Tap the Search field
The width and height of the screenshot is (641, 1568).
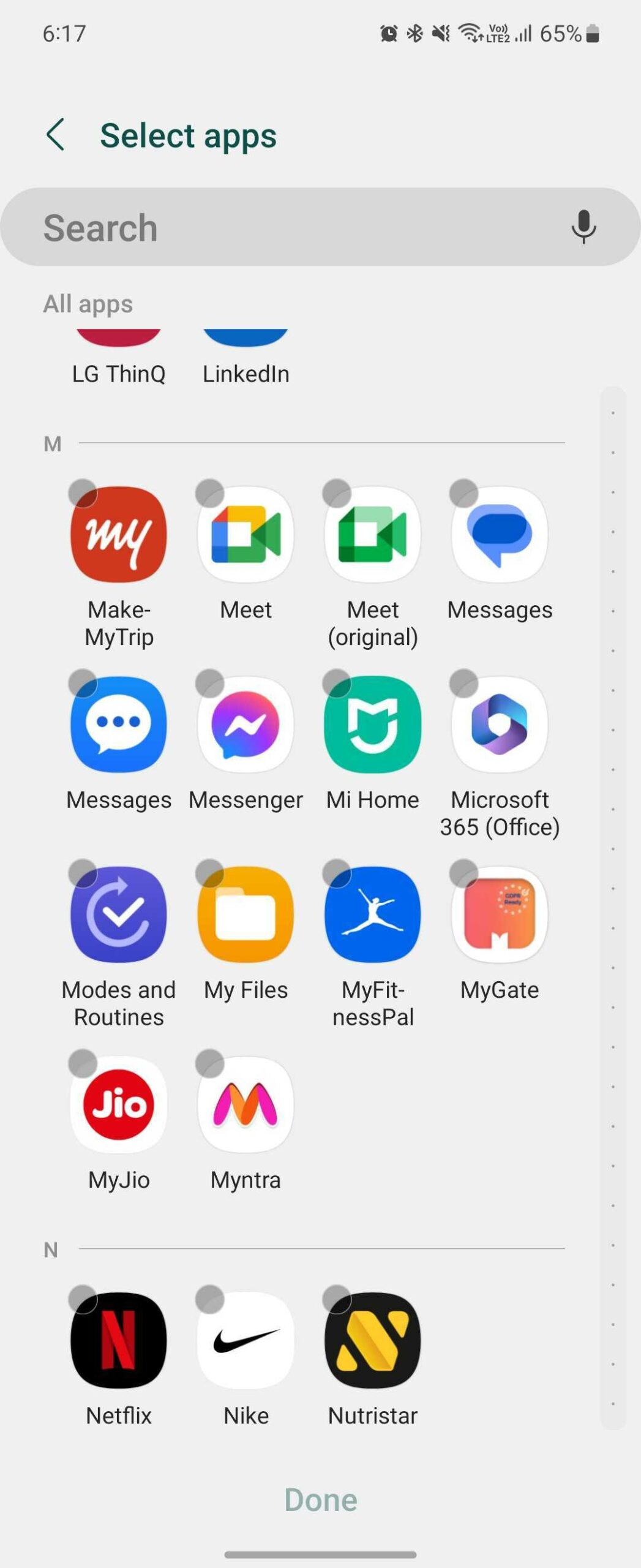(294, 227)
